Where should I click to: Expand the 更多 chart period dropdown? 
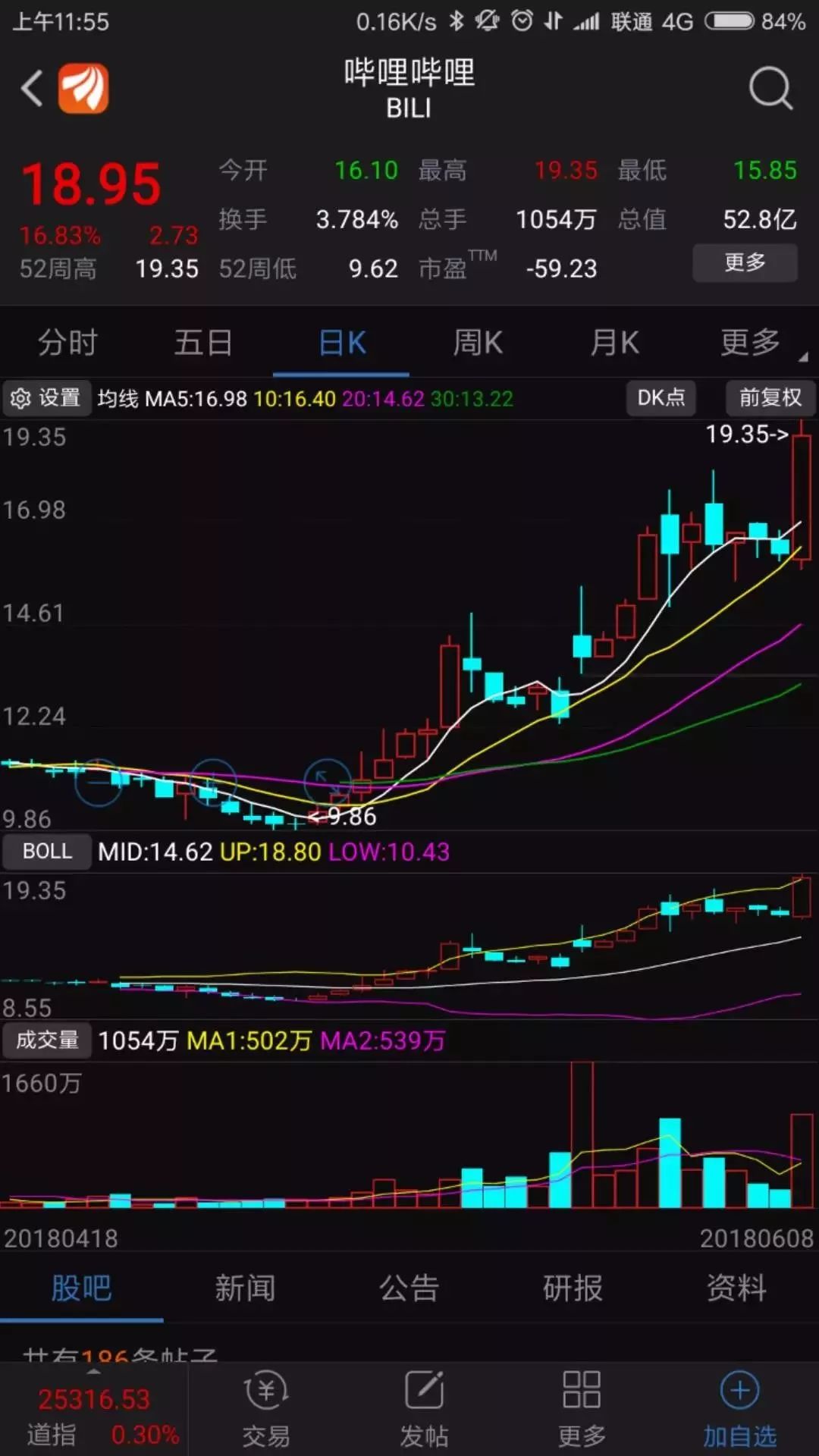[x=755, y=343]
